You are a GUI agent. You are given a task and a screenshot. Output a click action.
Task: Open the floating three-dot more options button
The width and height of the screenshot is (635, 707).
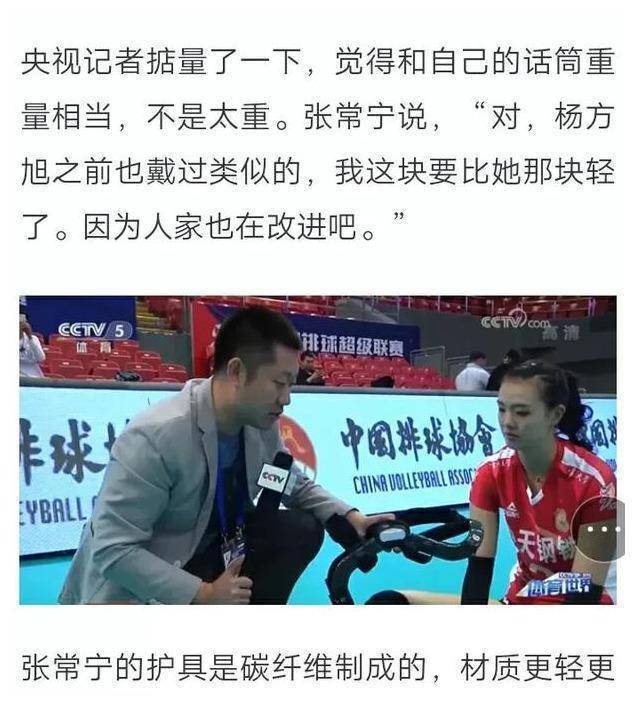coord(603,529)
